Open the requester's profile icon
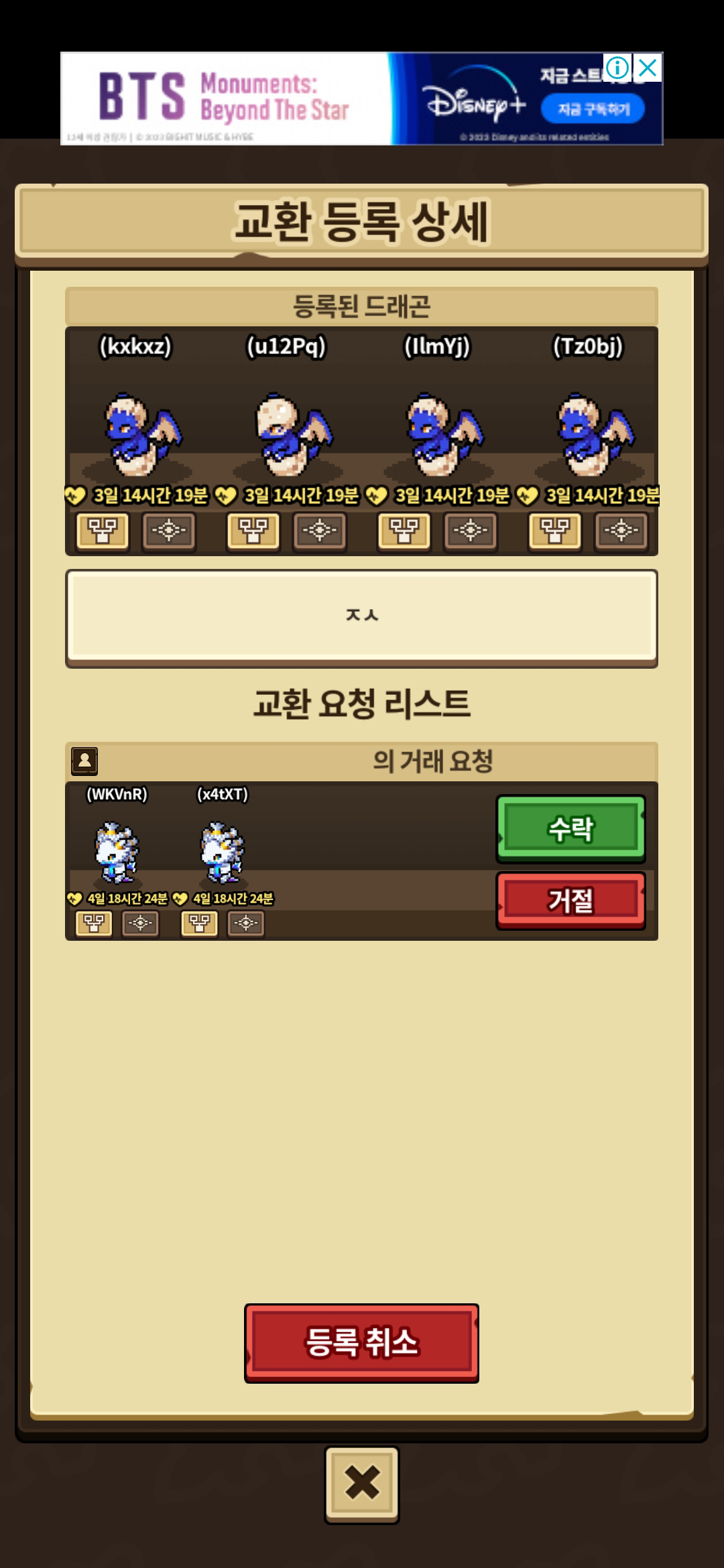Screen dimensions: 724x1568 coord(84,761)
